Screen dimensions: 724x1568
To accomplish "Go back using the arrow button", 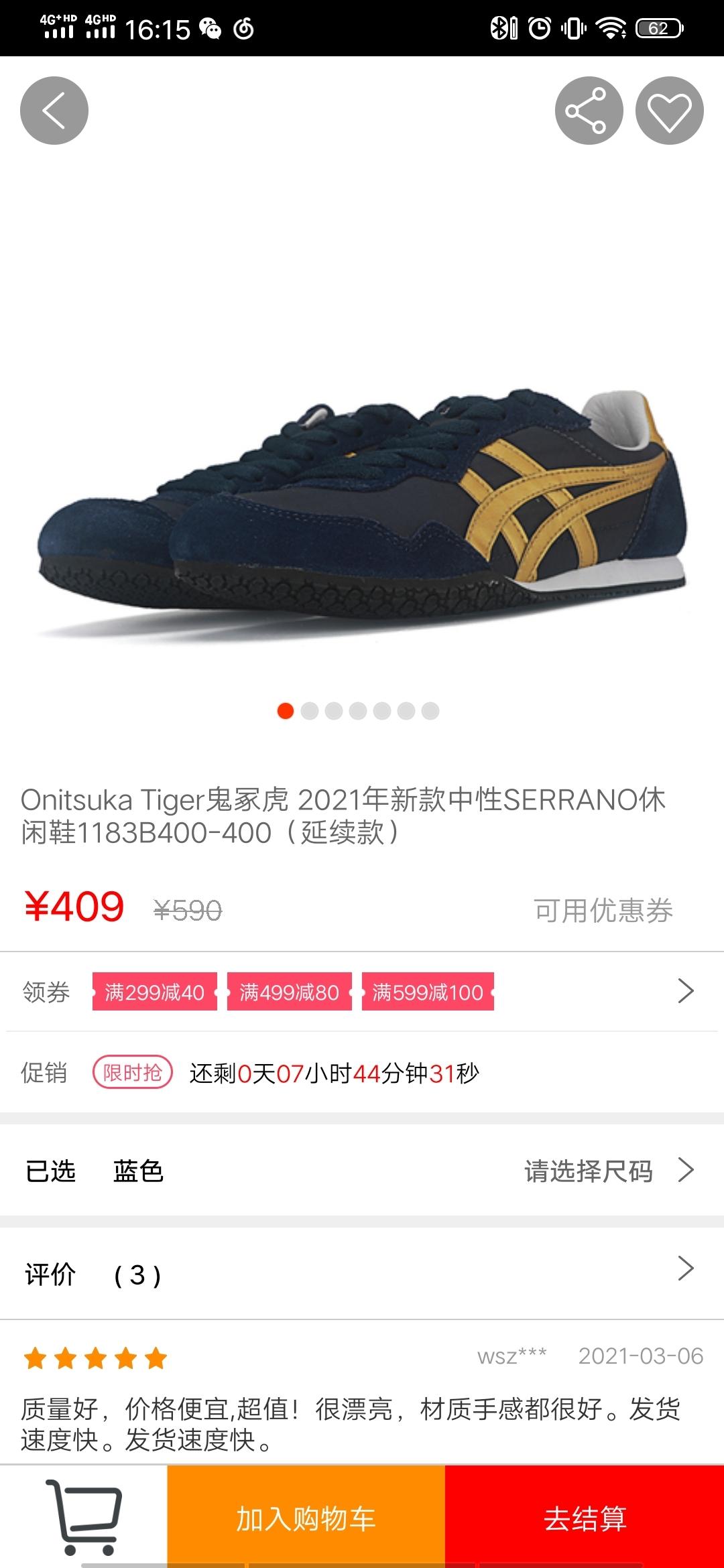I will click(54, 111).
